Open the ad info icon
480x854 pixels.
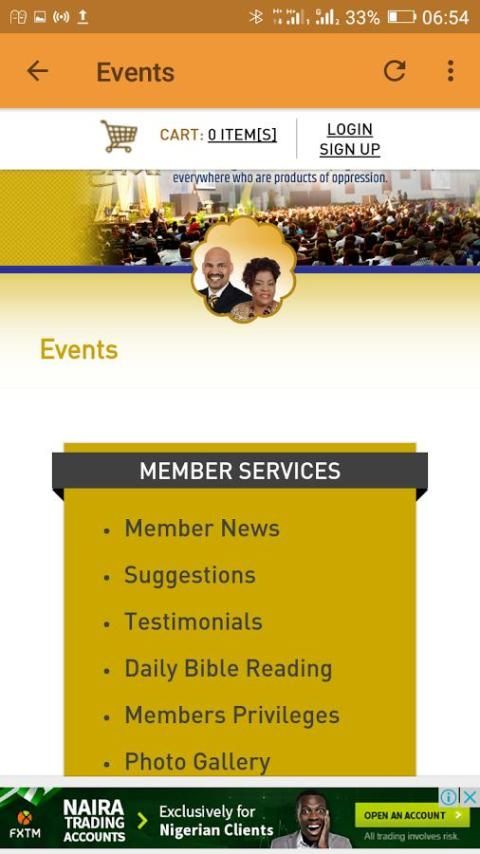pyautogui.click(x=448, y=797)
